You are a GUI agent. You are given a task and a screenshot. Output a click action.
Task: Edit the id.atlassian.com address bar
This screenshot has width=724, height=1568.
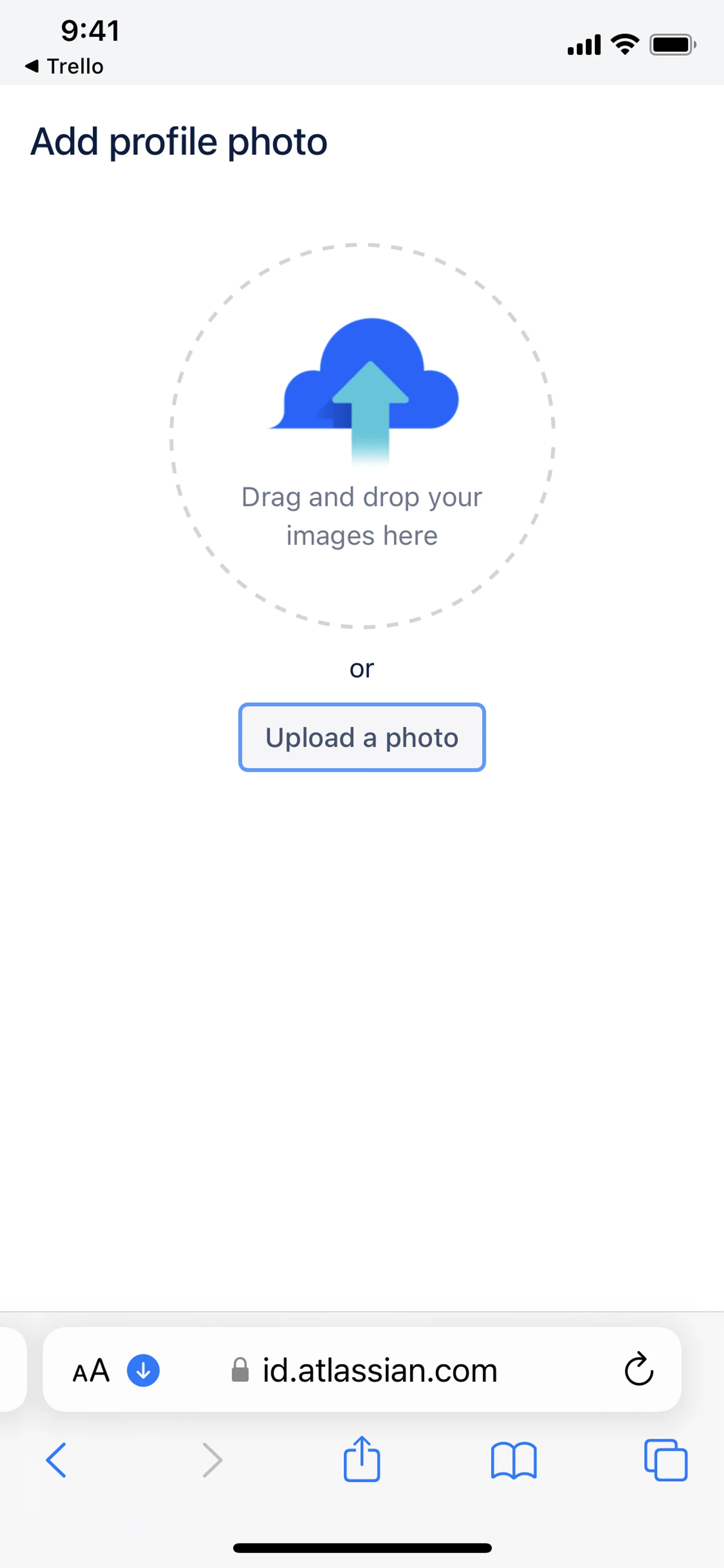(x=380, y=1370)
